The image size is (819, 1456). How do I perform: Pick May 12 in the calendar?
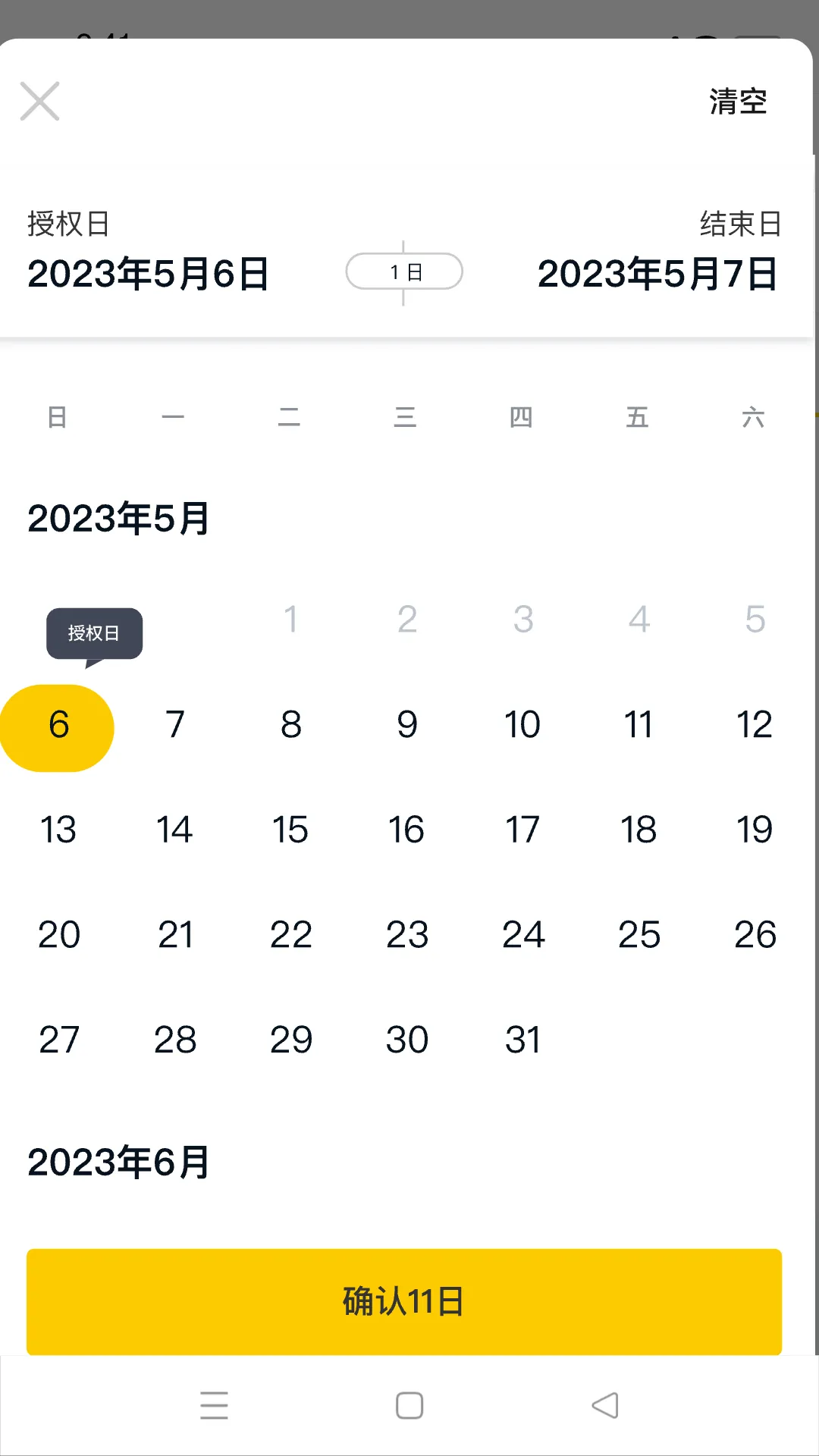click(755, 724)
